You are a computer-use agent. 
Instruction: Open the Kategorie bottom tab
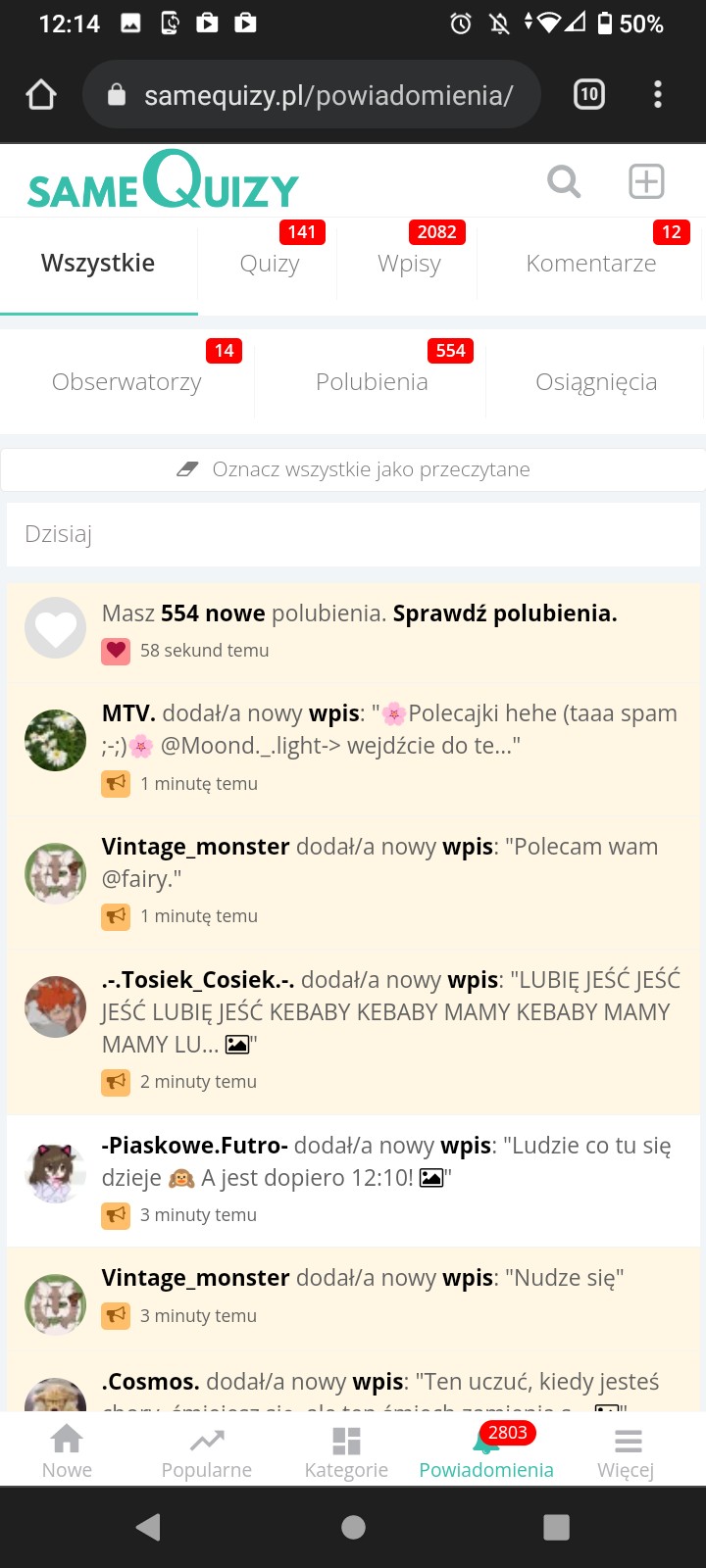(346, 1451)
